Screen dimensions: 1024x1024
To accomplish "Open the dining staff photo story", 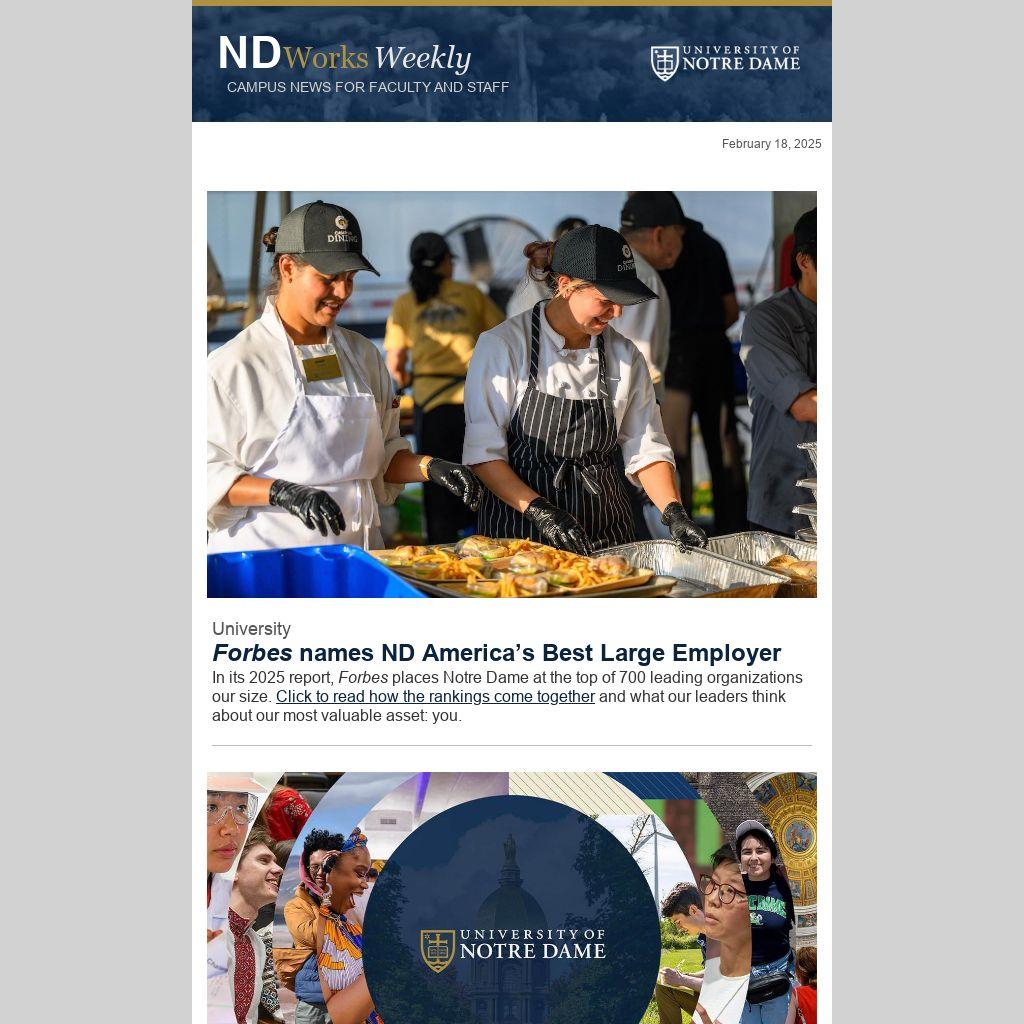I will click(x=511, y=394).
